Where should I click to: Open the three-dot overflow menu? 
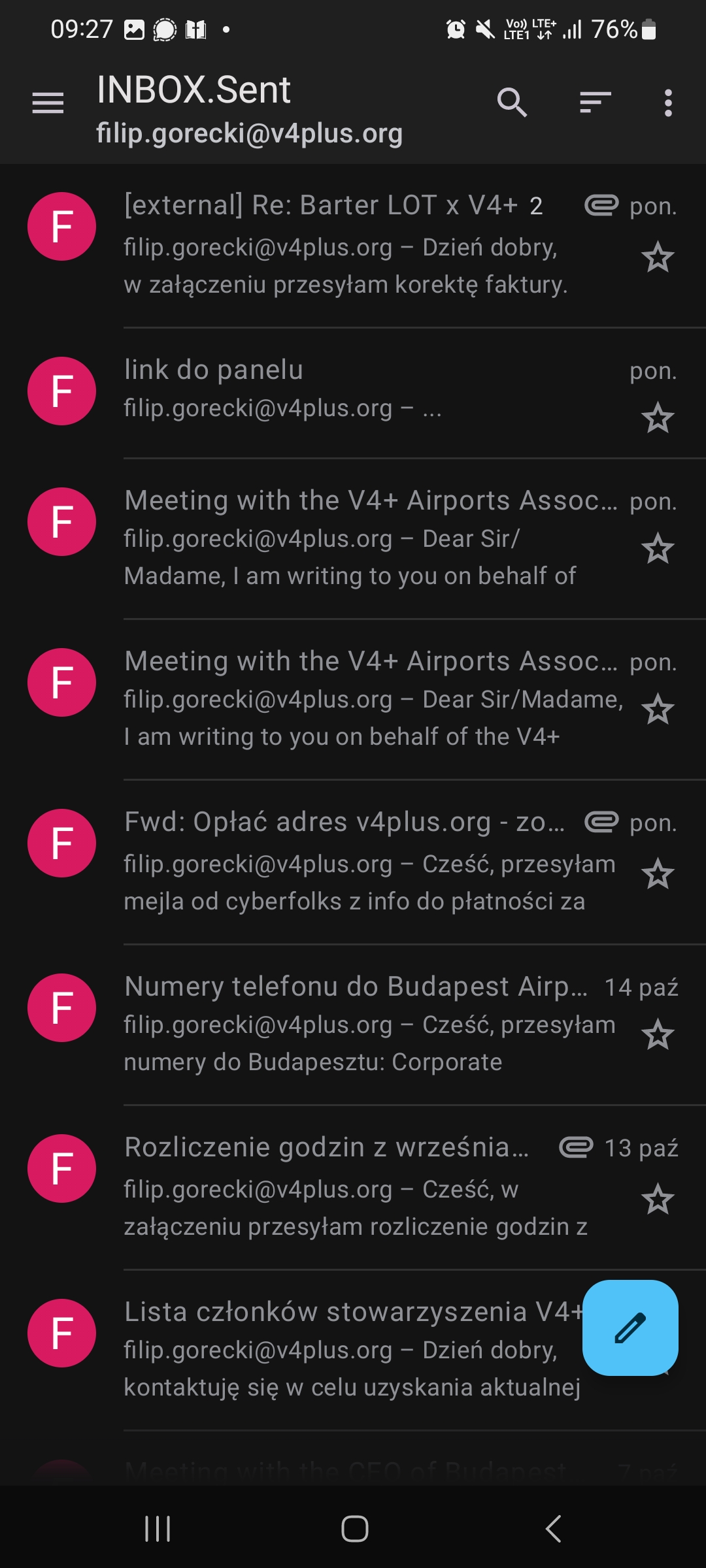pos(667,103)
